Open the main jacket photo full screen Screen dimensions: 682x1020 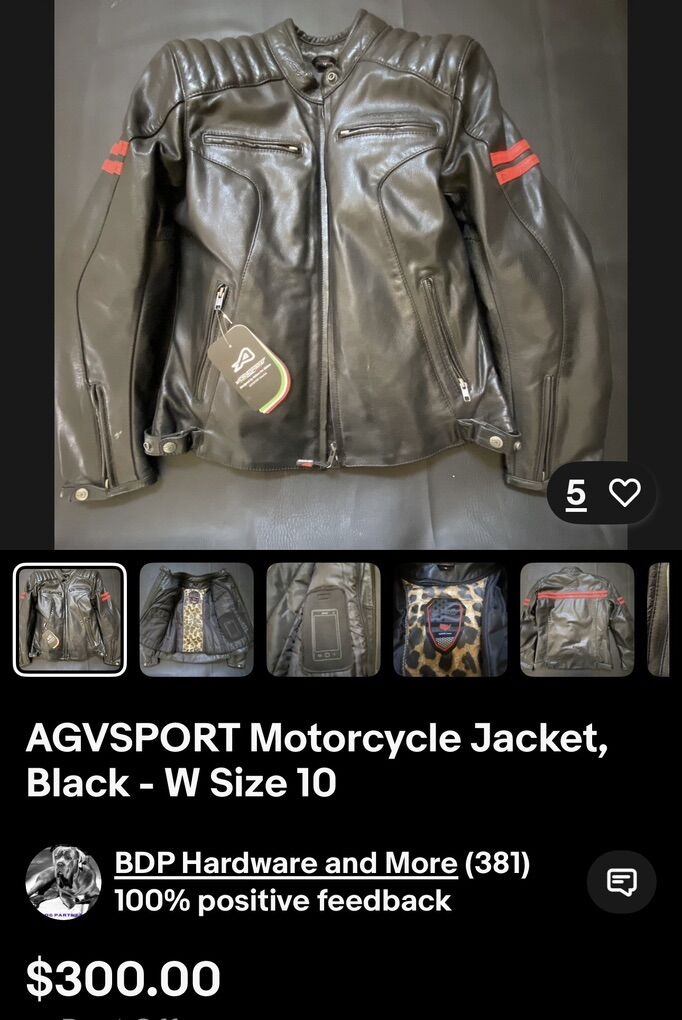click(x=340, y=270)
